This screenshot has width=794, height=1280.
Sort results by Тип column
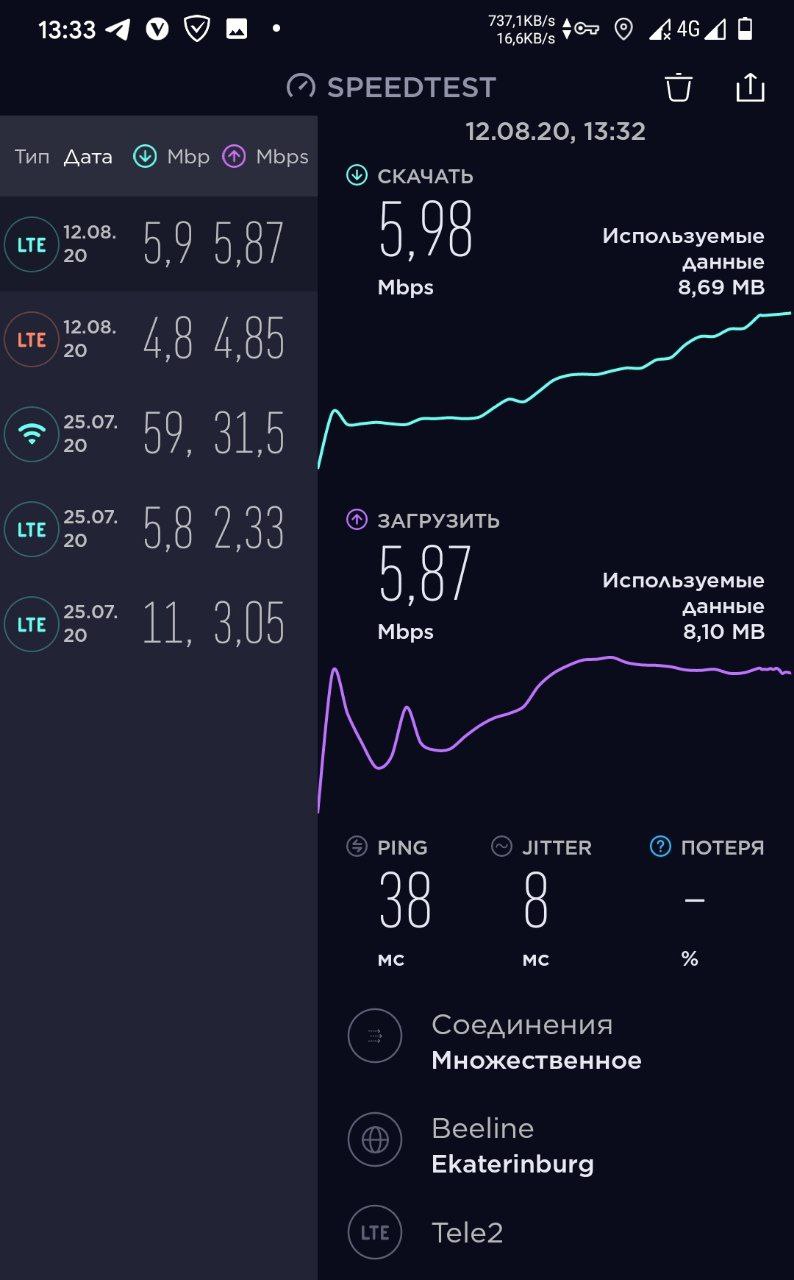[32, 157]
